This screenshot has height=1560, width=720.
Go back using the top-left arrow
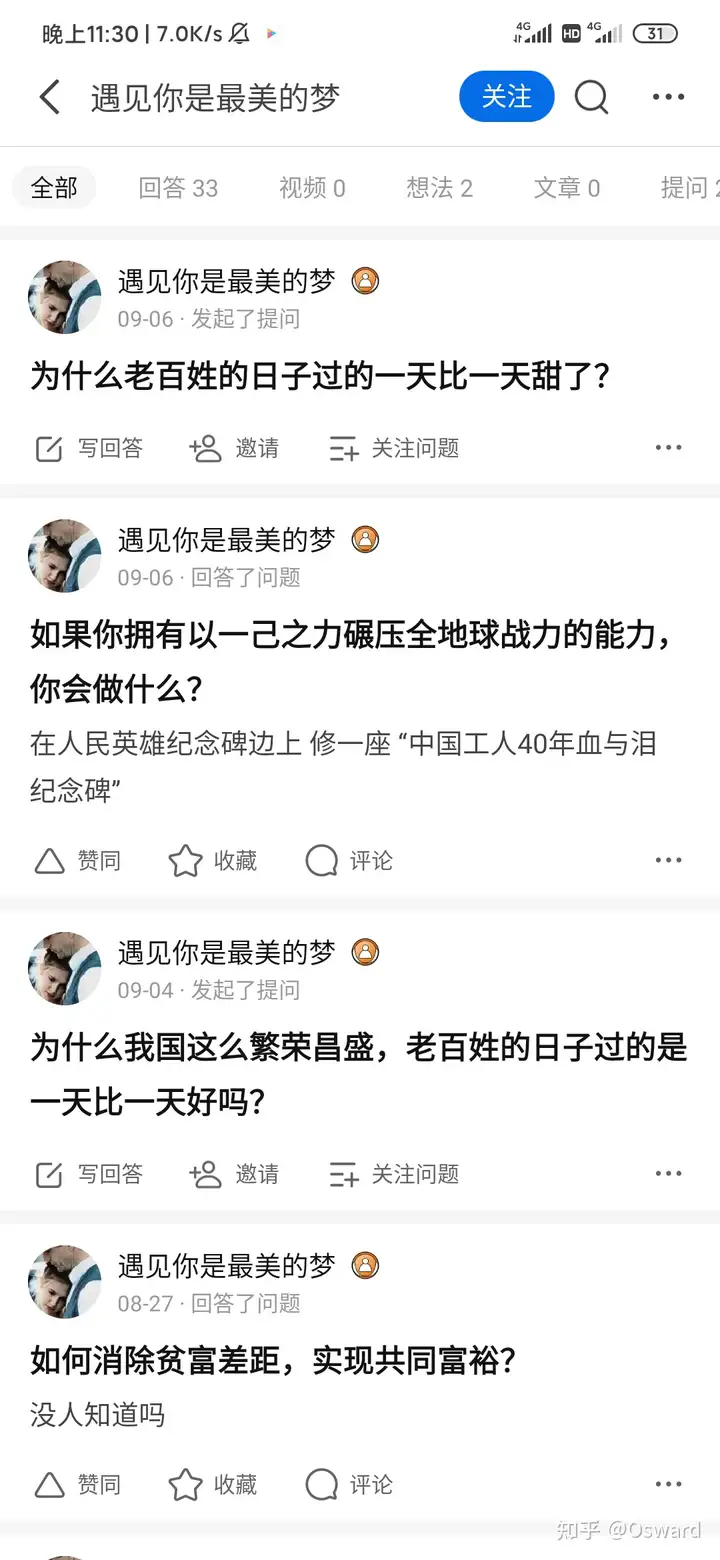(50, 97)
